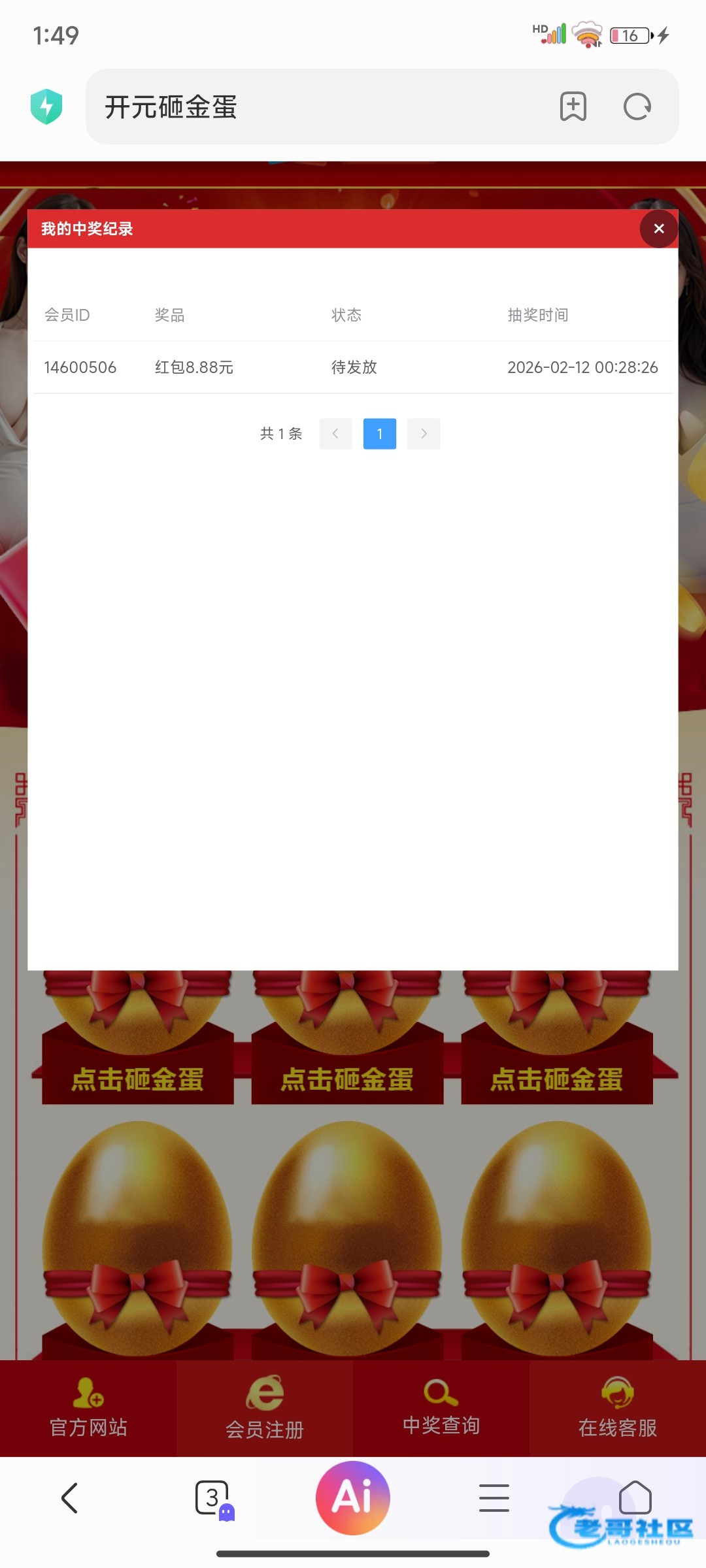The width and height of the screenshot is (706, 1568).
Task: Close the 我的中奖纪录 dialog
Action: coord(658,229)
